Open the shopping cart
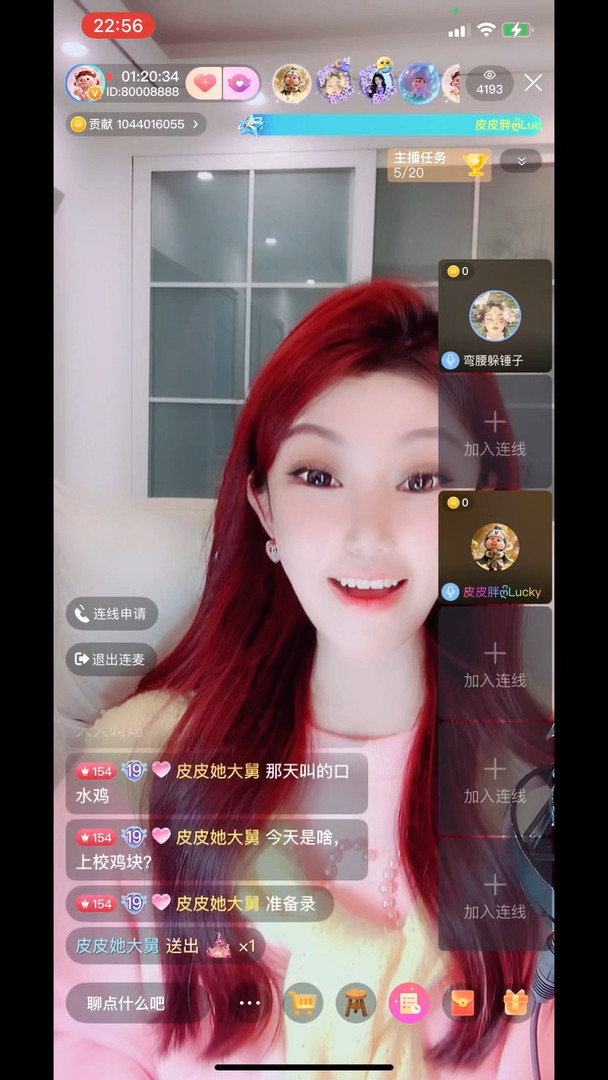This screenshot has height=1080, width=608. (x=303, y=1003)
